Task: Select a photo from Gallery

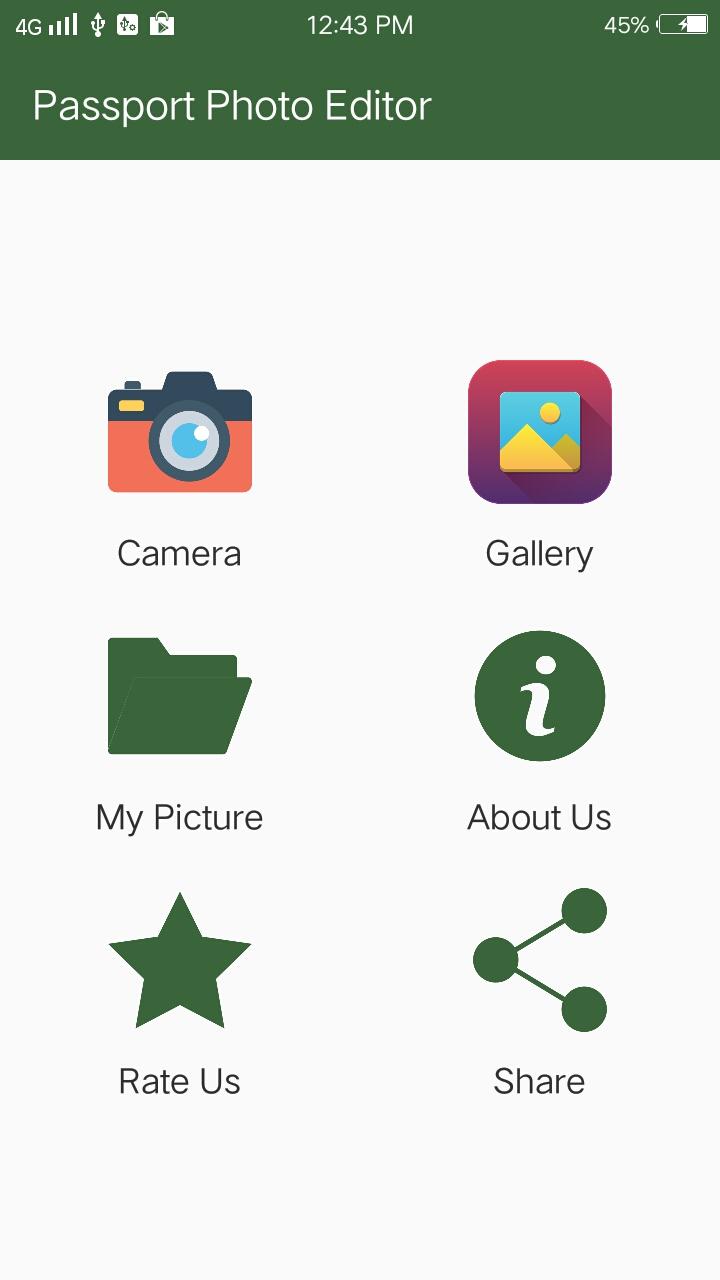Action: [x=540, y=432]
